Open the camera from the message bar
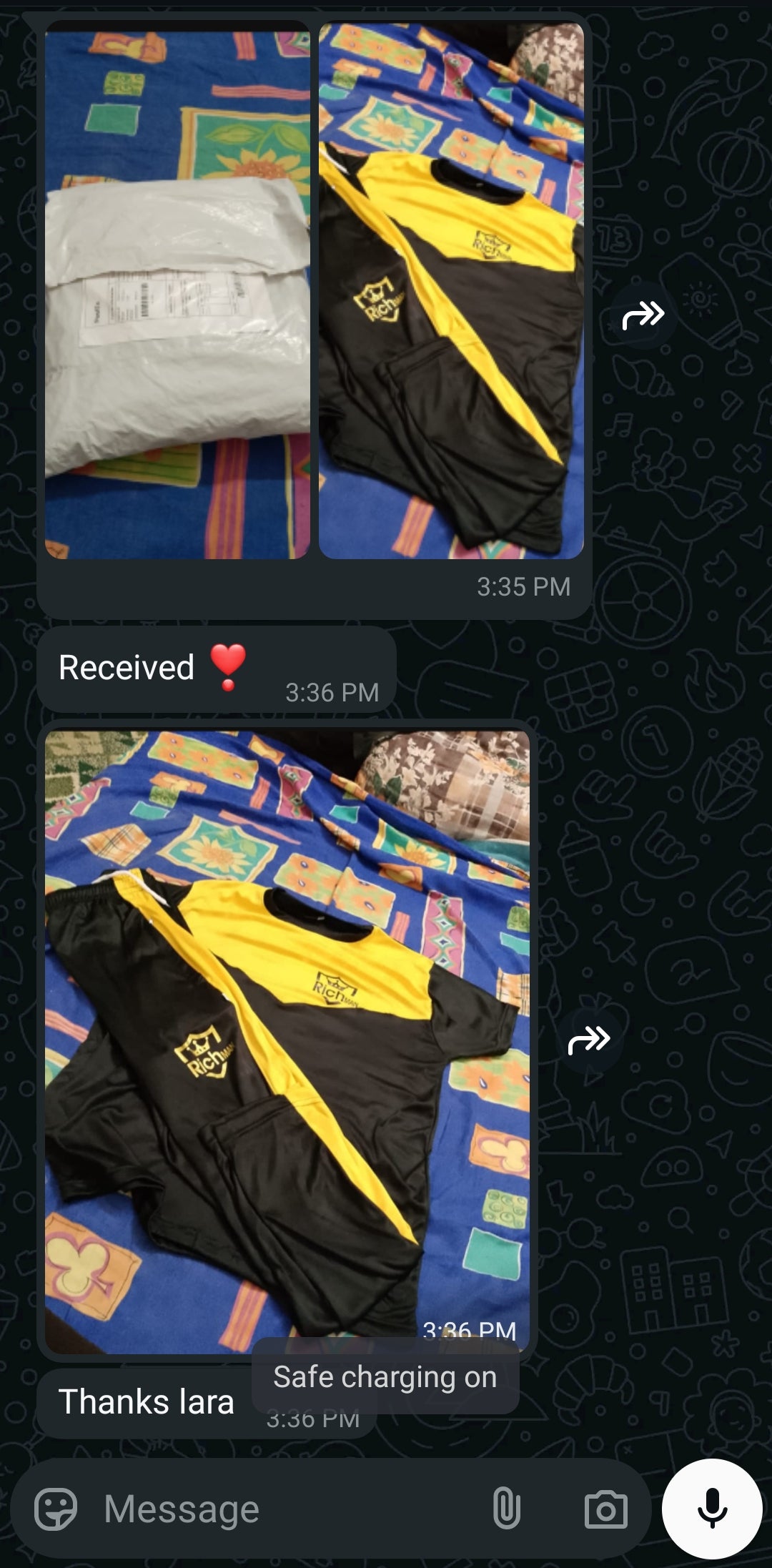Image resolution: width=772 pixels, height=1568 pixels. pos(605,1509)
